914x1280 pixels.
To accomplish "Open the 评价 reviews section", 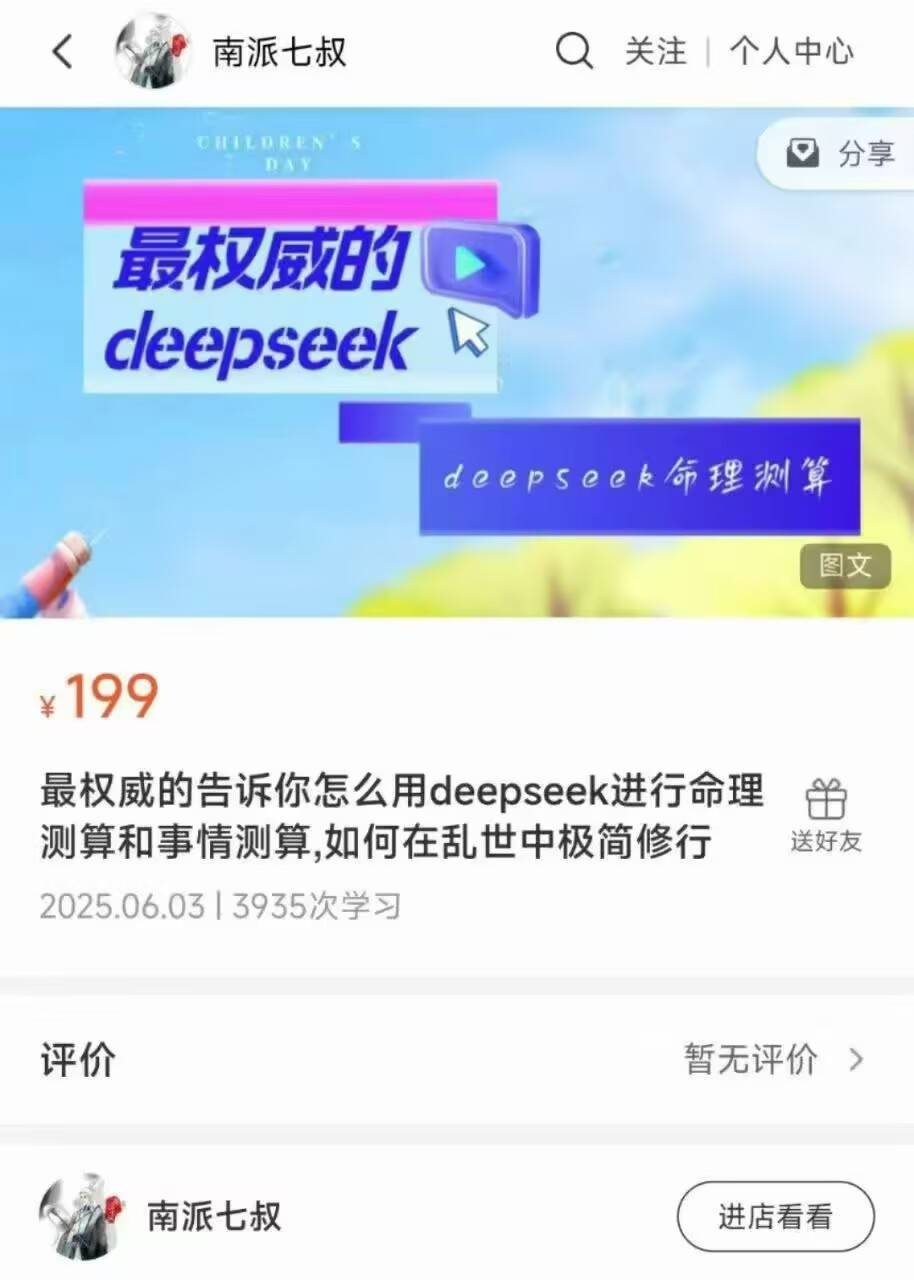I will point(456,1059).
